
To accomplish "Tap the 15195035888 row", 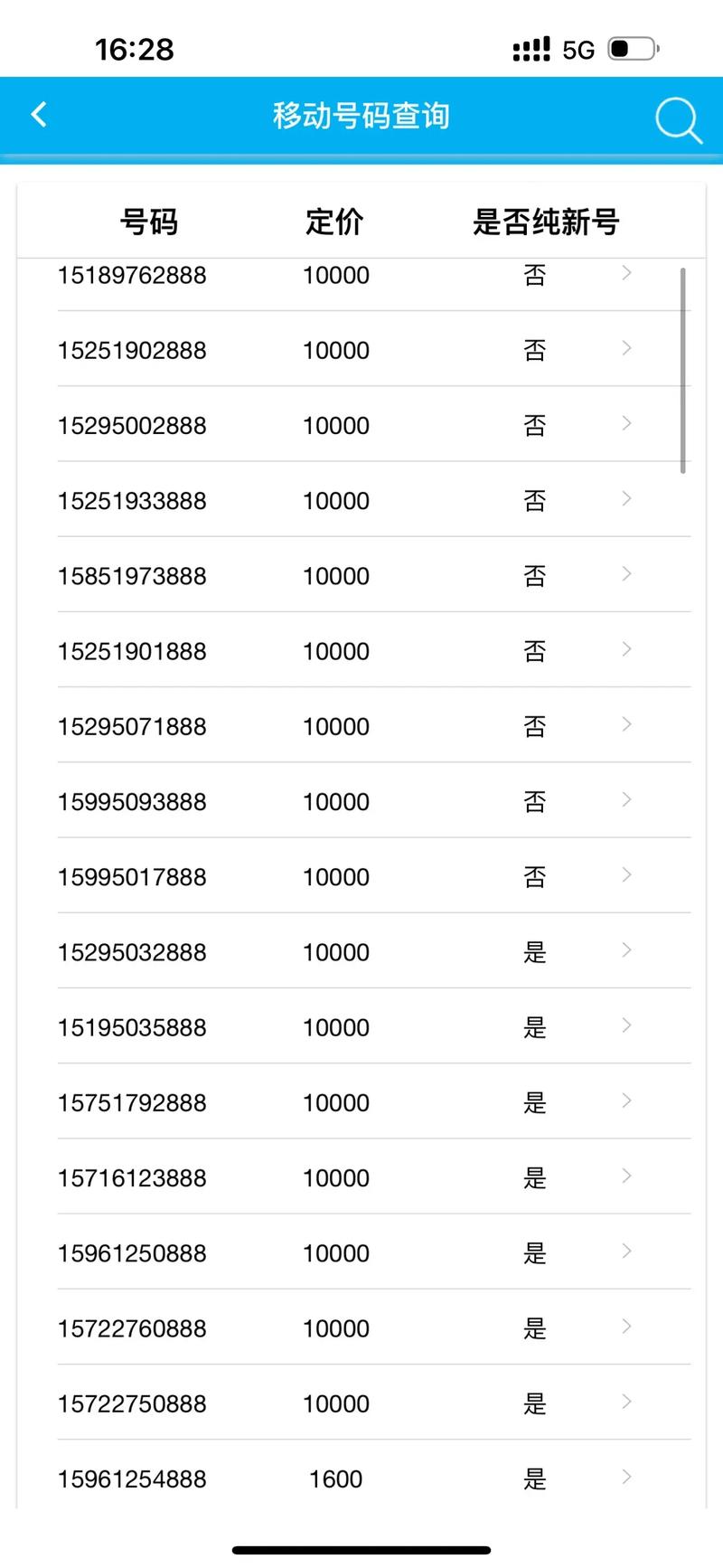I will [x=361, y=1027].
